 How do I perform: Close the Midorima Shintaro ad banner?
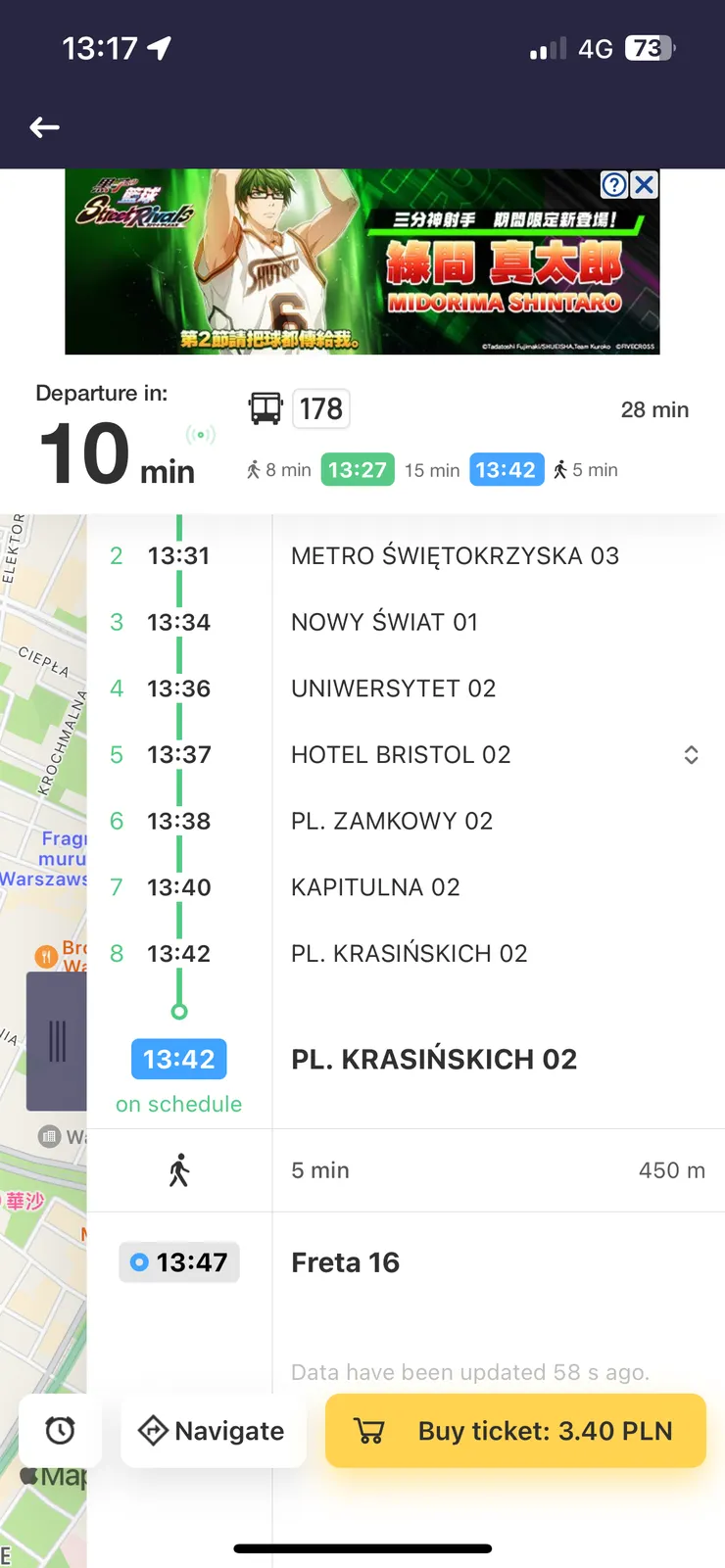[x=644, y=184]
